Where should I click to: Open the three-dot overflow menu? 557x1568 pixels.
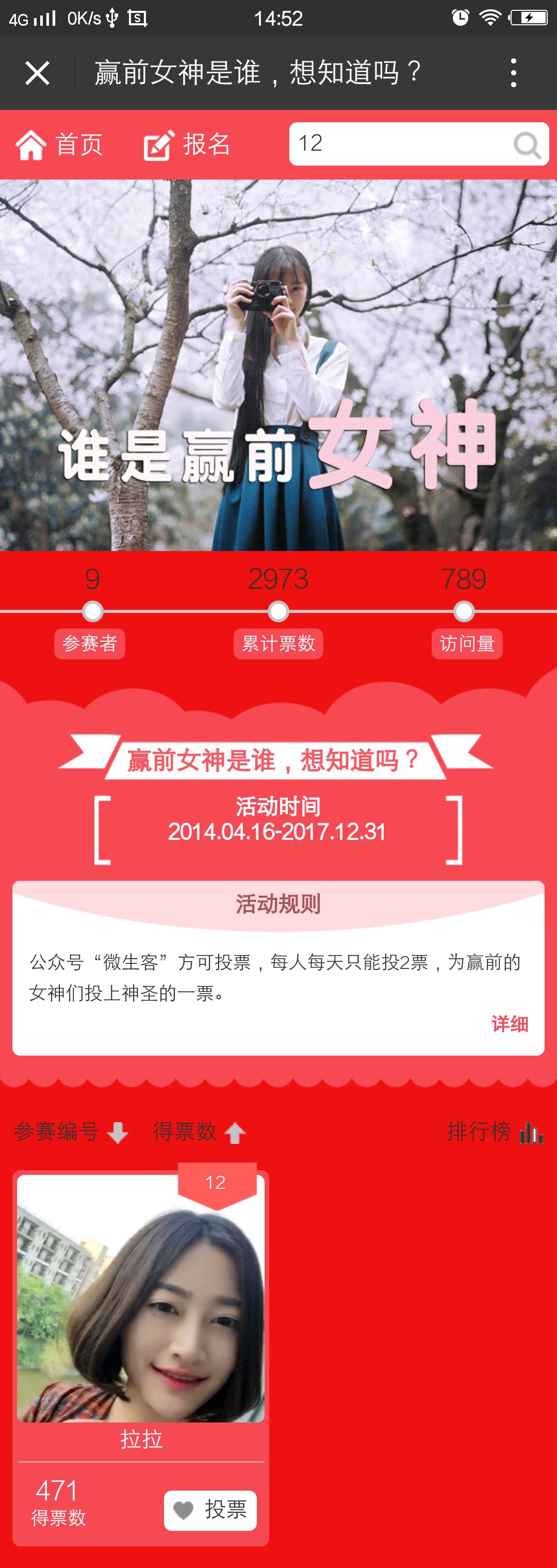(514, 73)
